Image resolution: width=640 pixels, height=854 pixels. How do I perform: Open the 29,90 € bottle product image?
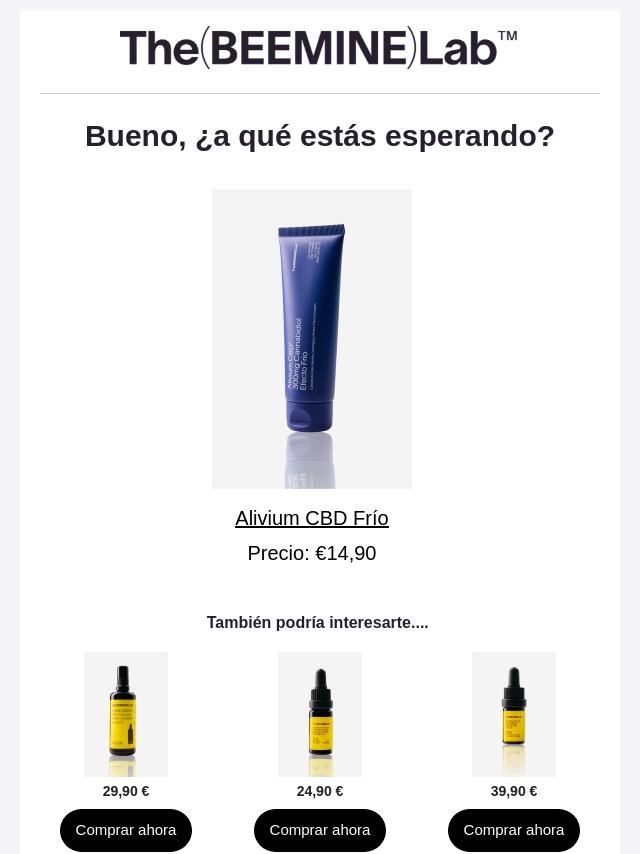click(126, 714)
